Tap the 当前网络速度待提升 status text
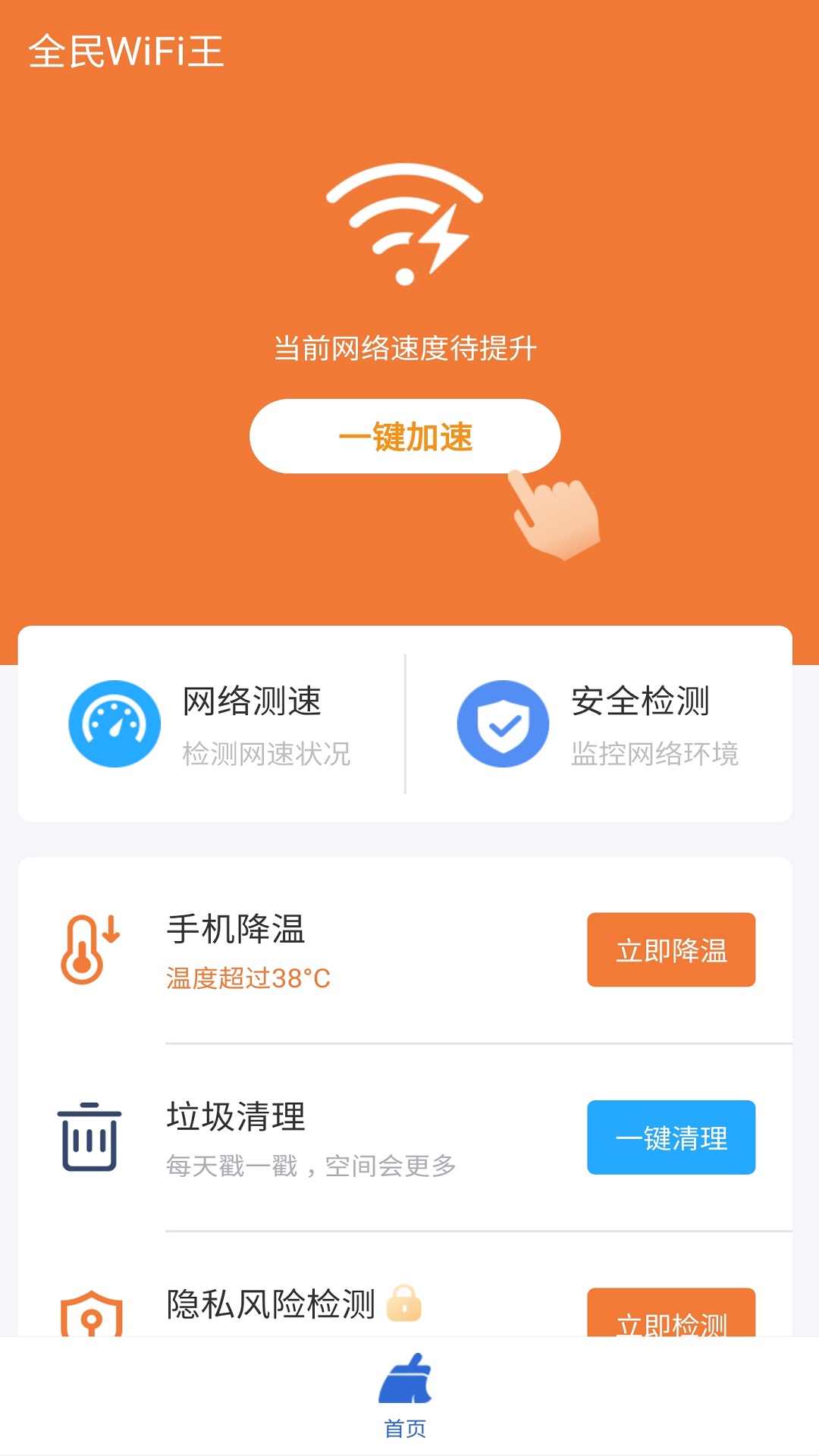This screenshot has width=819, height=1456. pyautogui.click(x=406, y=347)
